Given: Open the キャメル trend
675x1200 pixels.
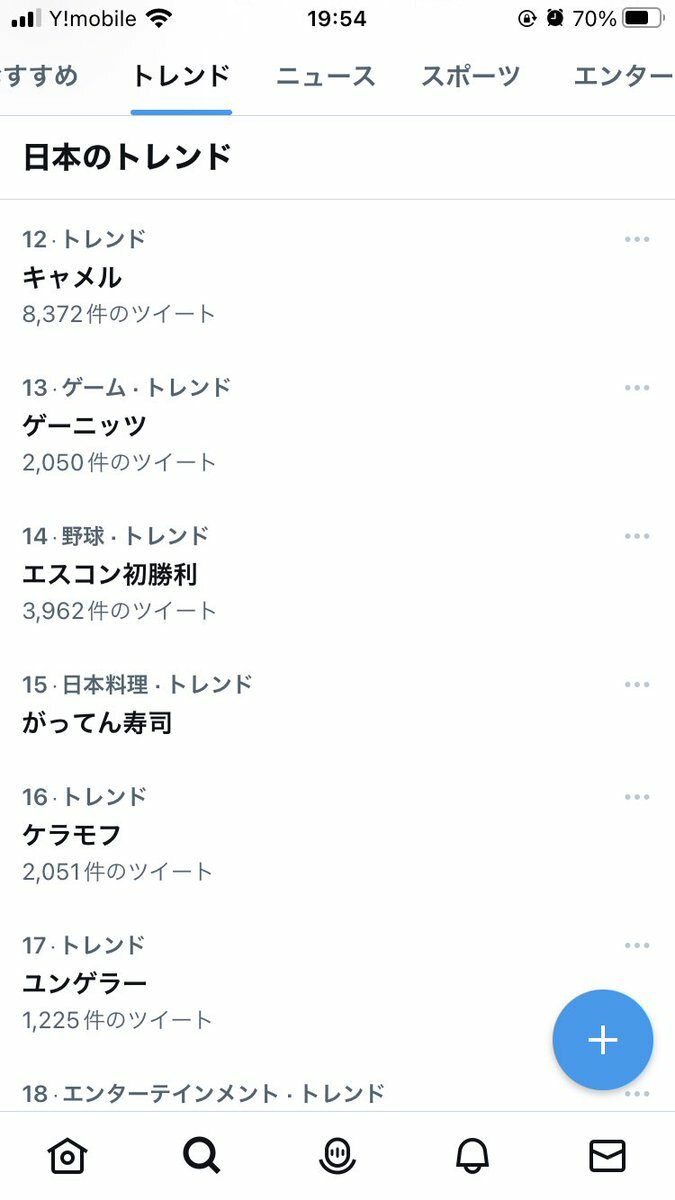Looking at the screenshot, I should 72,277.
